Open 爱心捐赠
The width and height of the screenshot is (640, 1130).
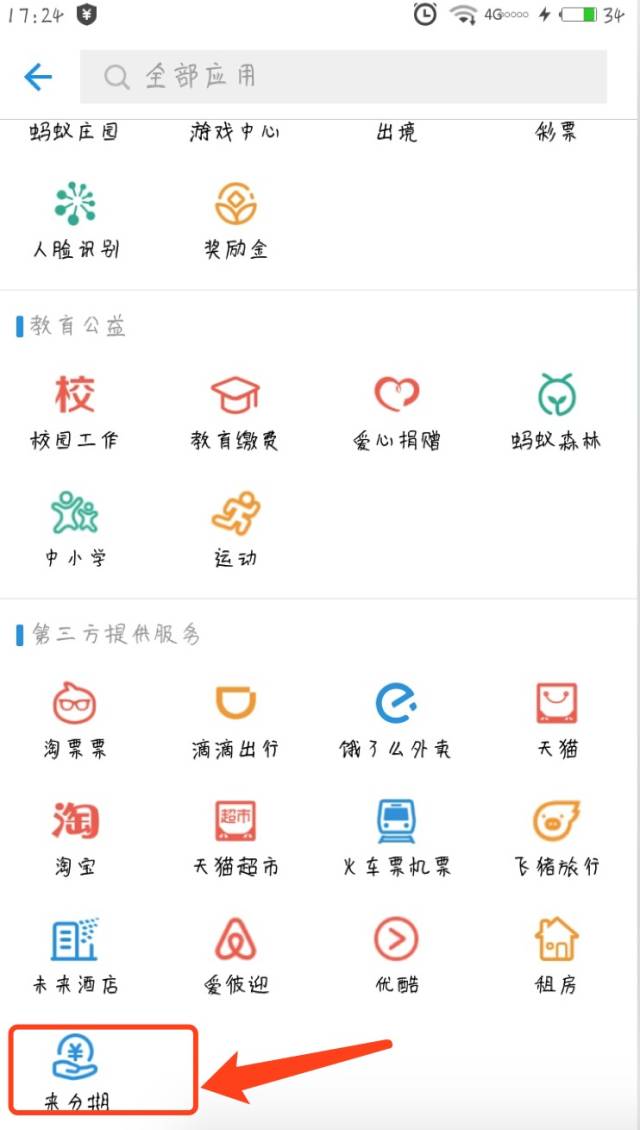[396, 411]
